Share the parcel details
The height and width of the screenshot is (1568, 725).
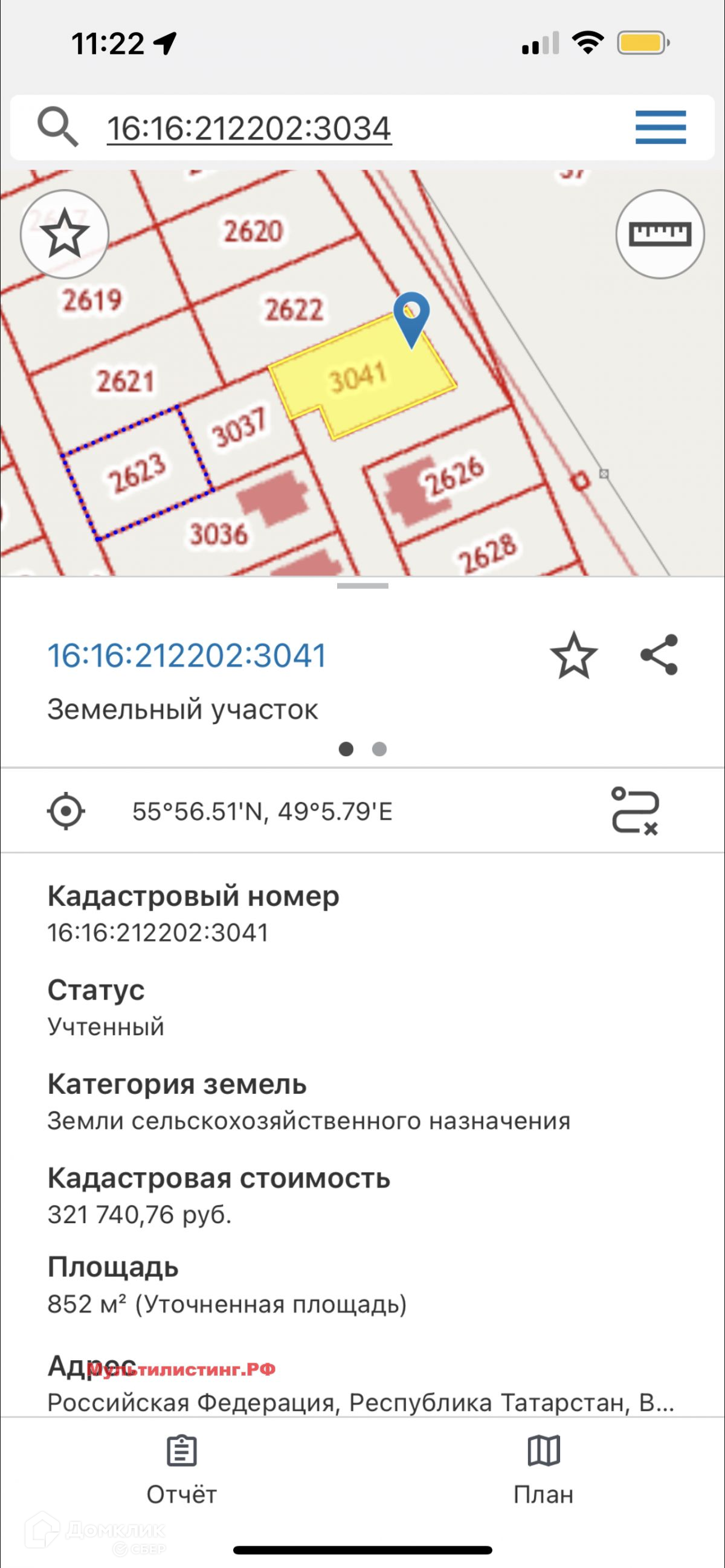point(659,655)
